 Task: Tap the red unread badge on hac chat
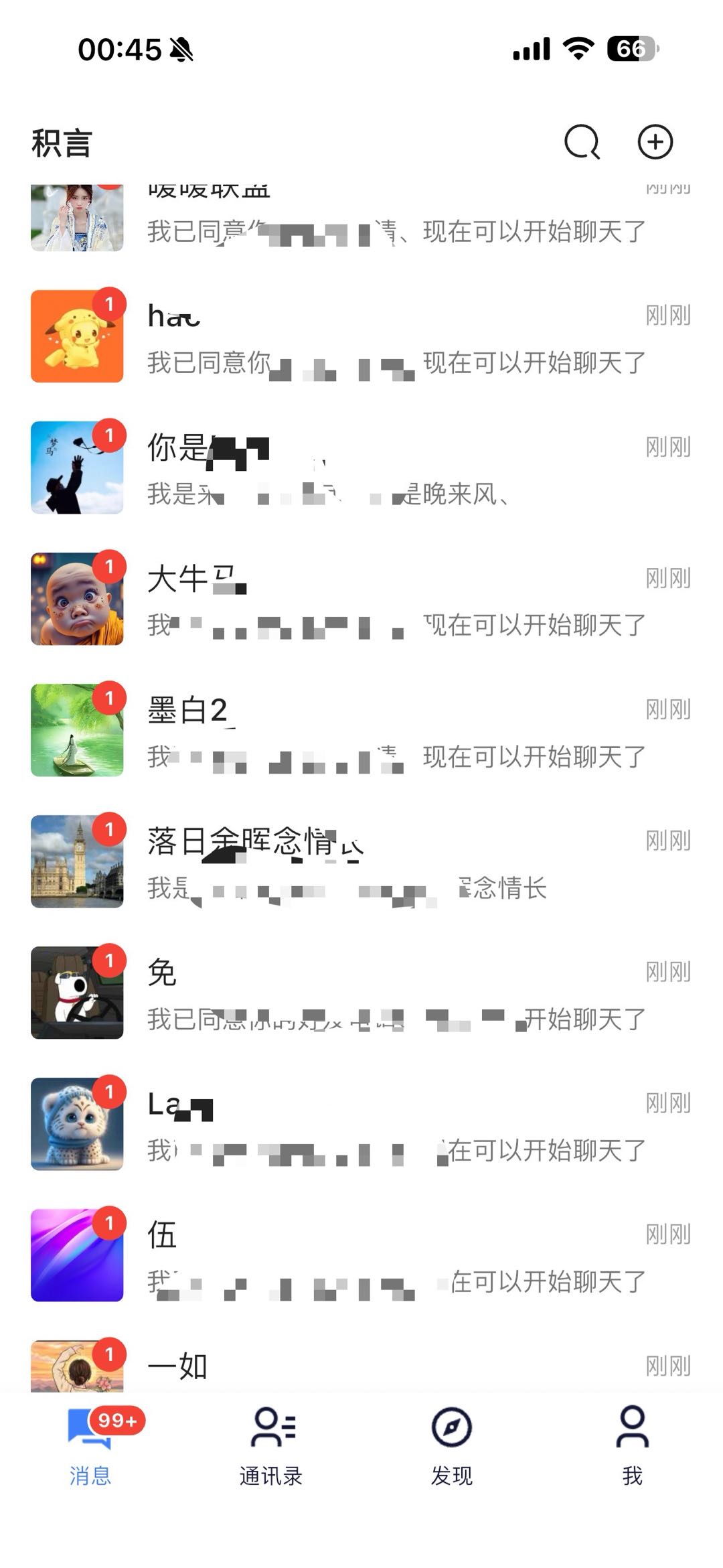110,303
